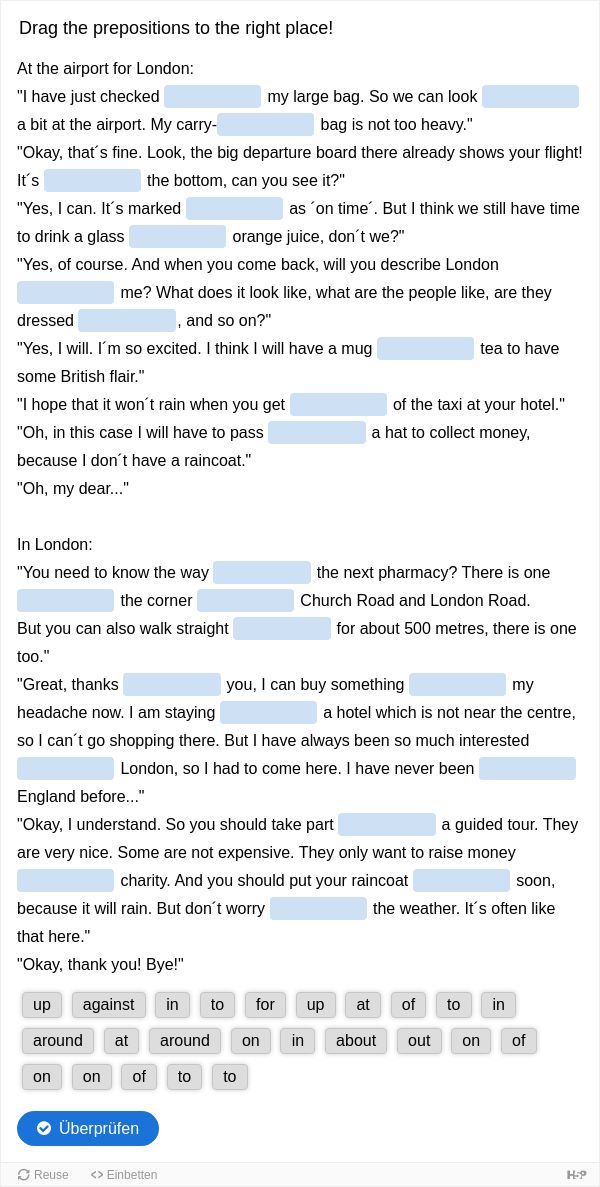Select the blank before "orange juice"
This screenshot has height=1187, width=600.
pyautogui.click(x=178, y=237)
